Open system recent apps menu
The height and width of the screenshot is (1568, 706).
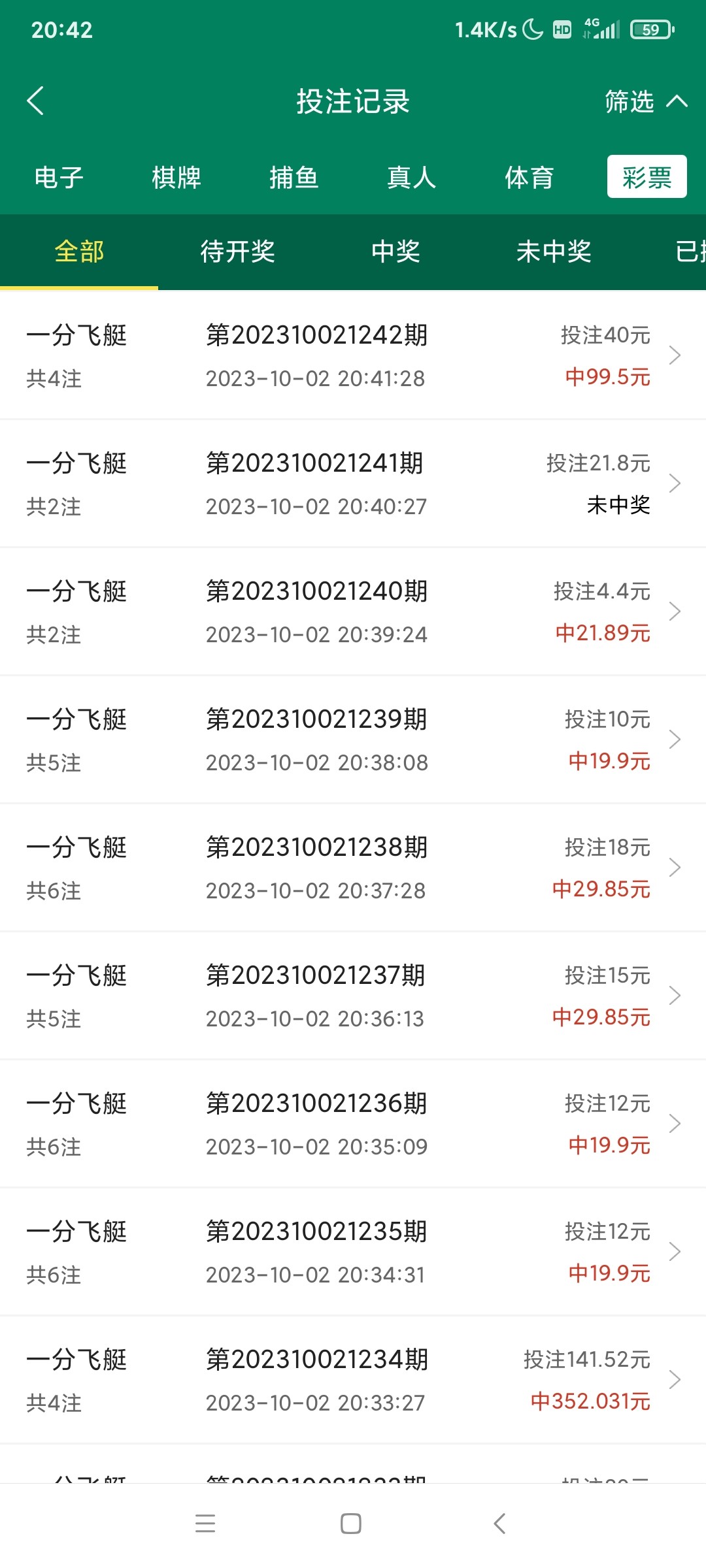pos(205,1524)
